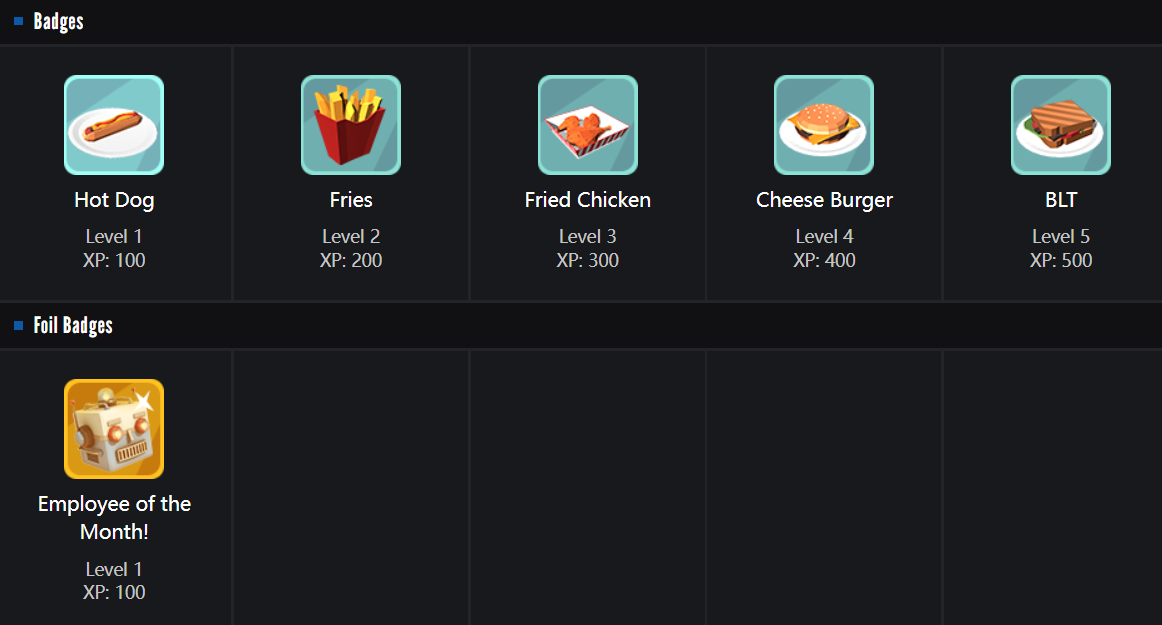Tap the BLT badge tile
This screenshot has height=625, width=1162.
tap(1061, 126)
